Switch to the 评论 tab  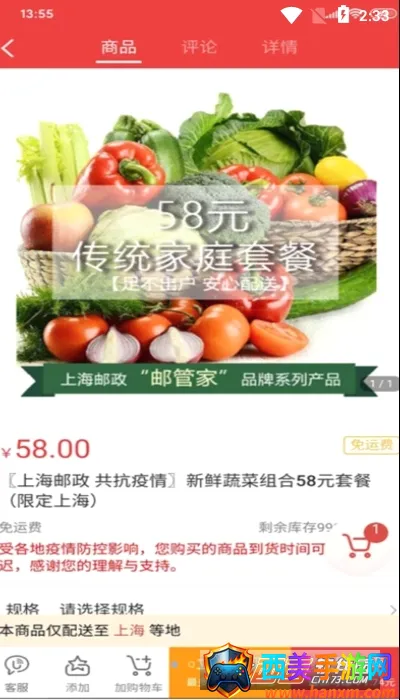tap(199, 47)
